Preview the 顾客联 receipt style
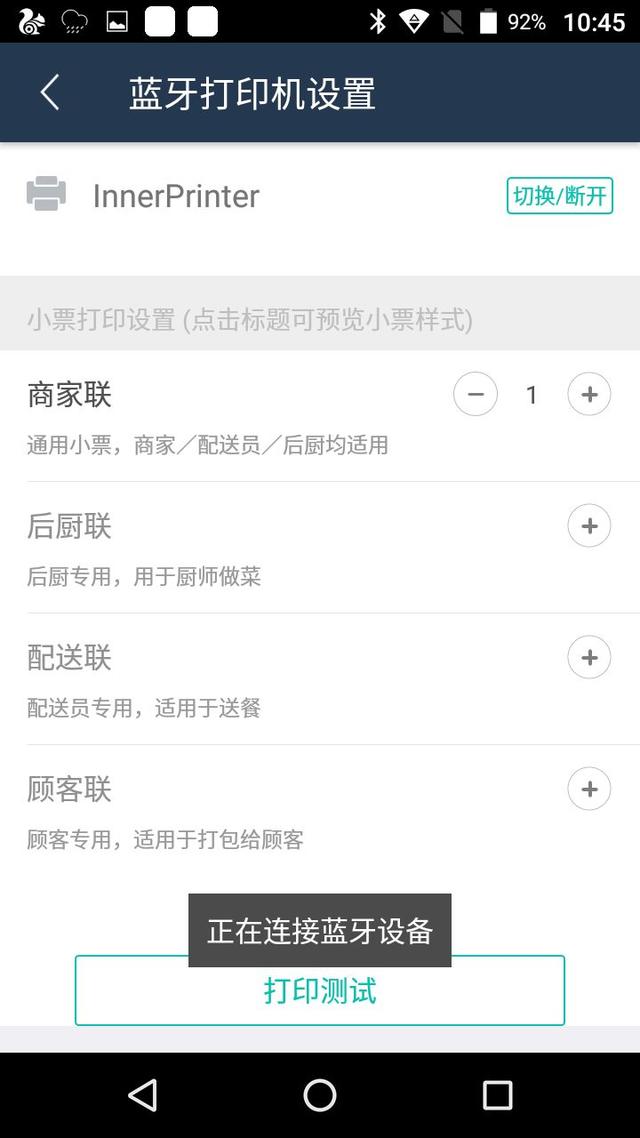640x1138 pixels. pos(69,790)
